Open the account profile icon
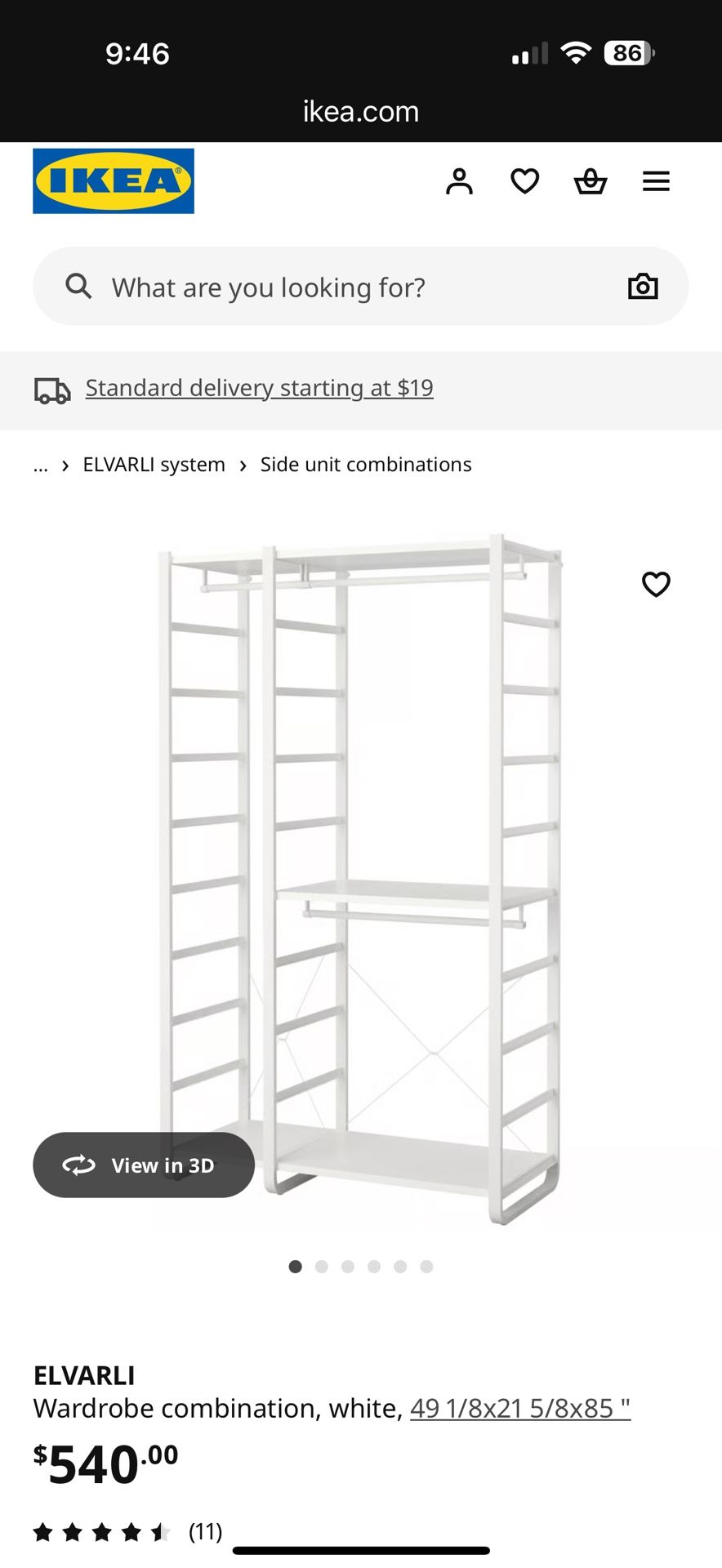The image size is (722, 1568). [459, 181]
